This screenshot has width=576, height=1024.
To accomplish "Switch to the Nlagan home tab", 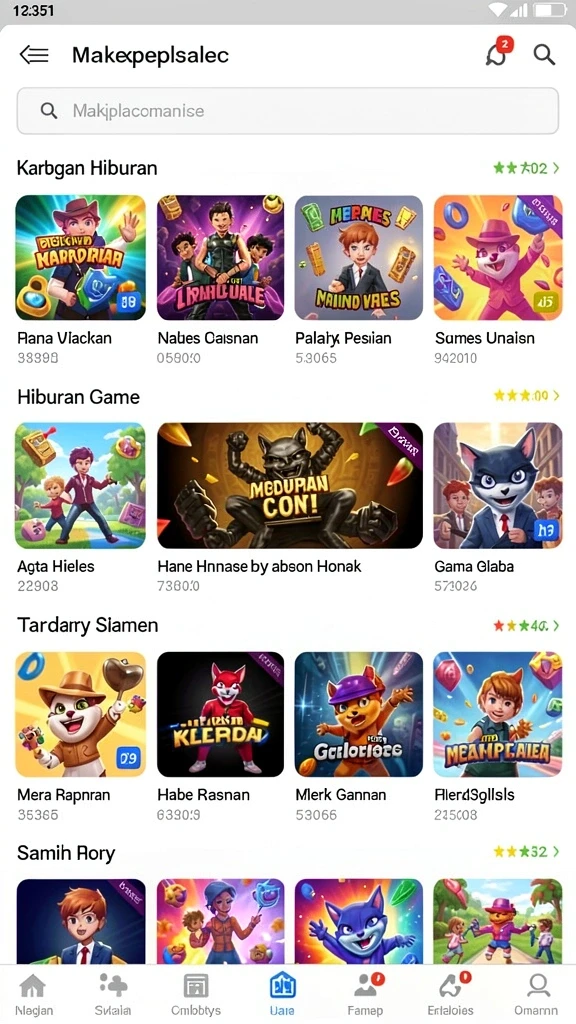I will pos(34,994).
